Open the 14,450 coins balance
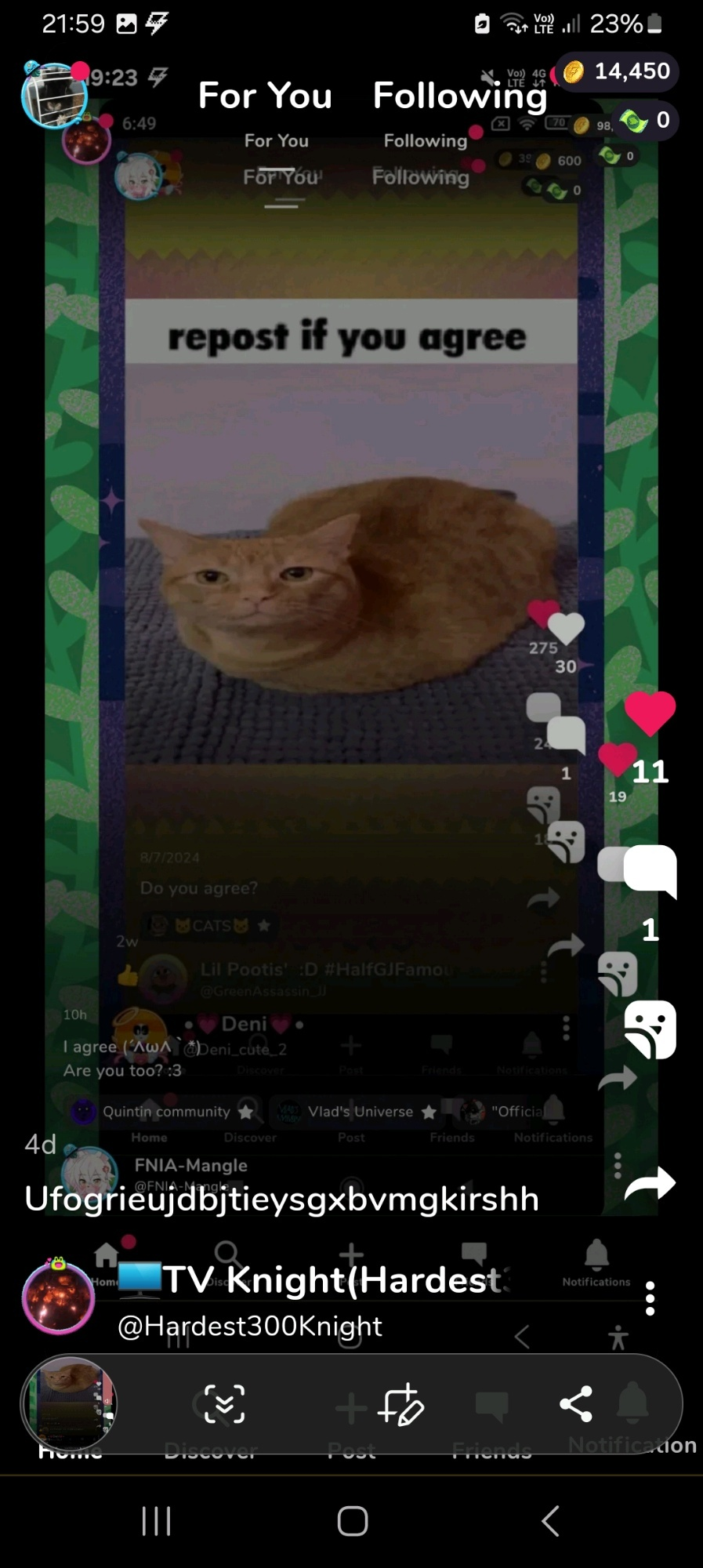The image size is (703, 1568). click(617, 72)
